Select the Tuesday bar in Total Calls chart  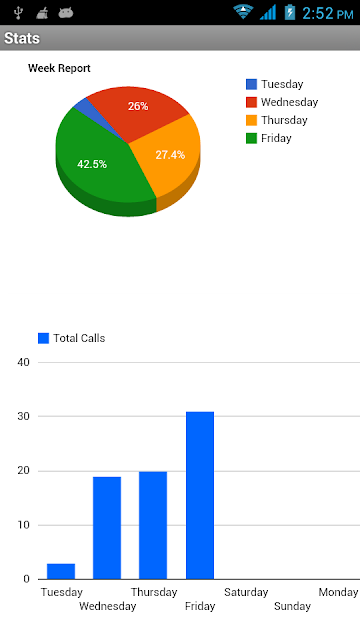[61, 571]
